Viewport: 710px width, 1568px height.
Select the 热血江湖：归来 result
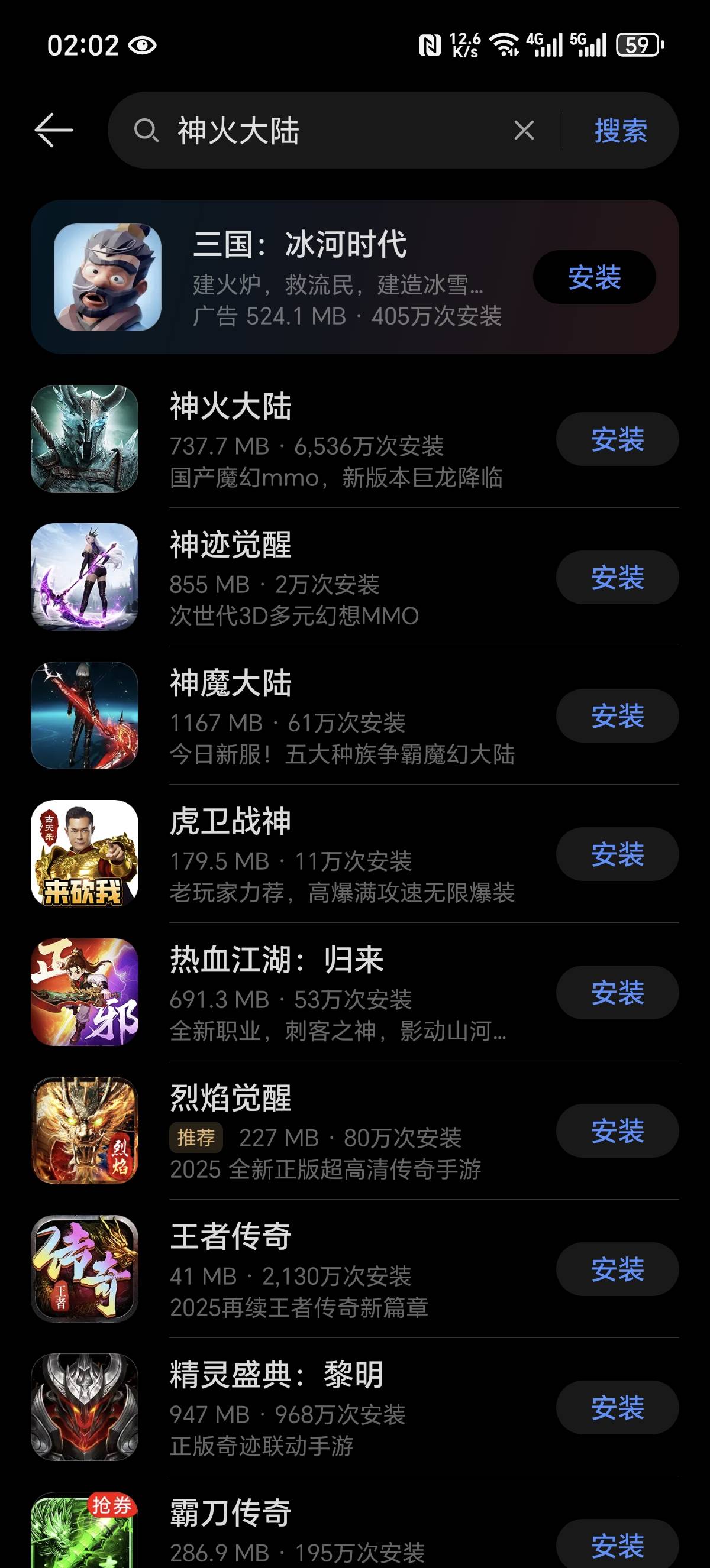click(x=335, y=993)
